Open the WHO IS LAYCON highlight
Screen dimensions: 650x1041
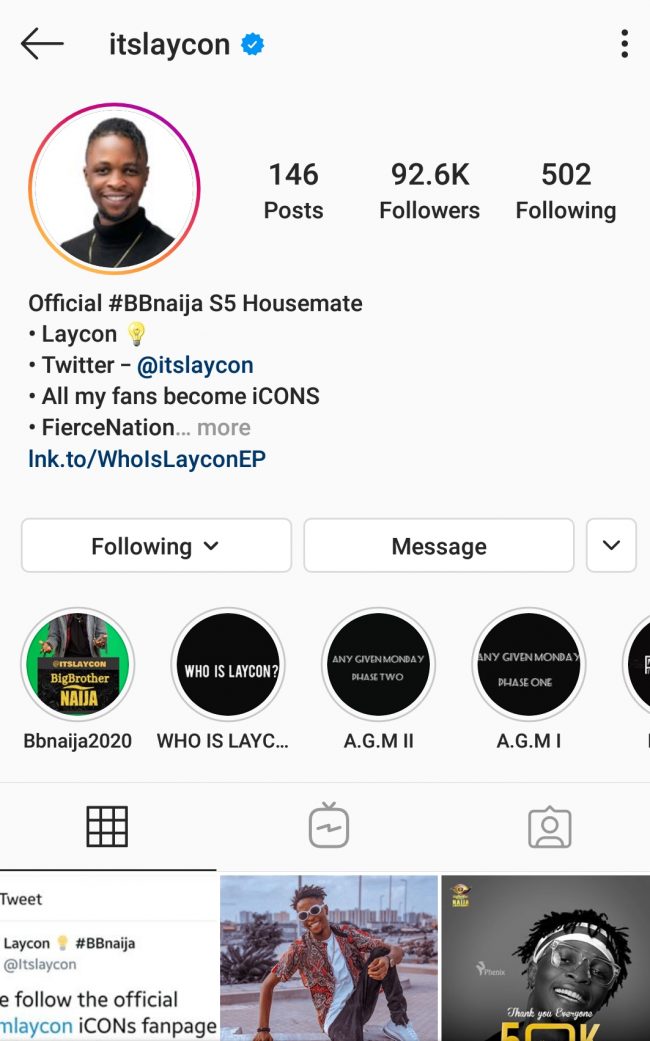pos(228,665)
